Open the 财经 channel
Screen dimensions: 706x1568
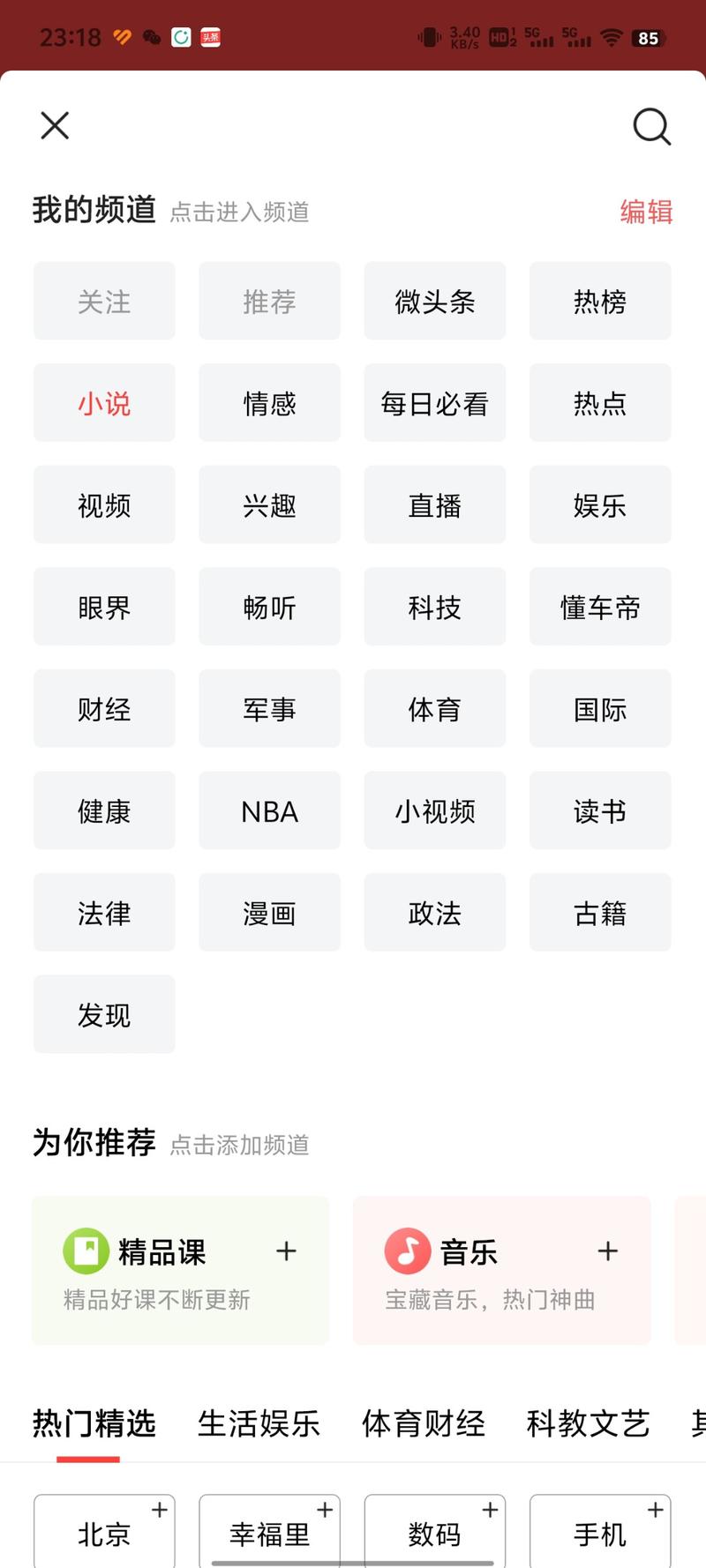[x=104, y=708]
